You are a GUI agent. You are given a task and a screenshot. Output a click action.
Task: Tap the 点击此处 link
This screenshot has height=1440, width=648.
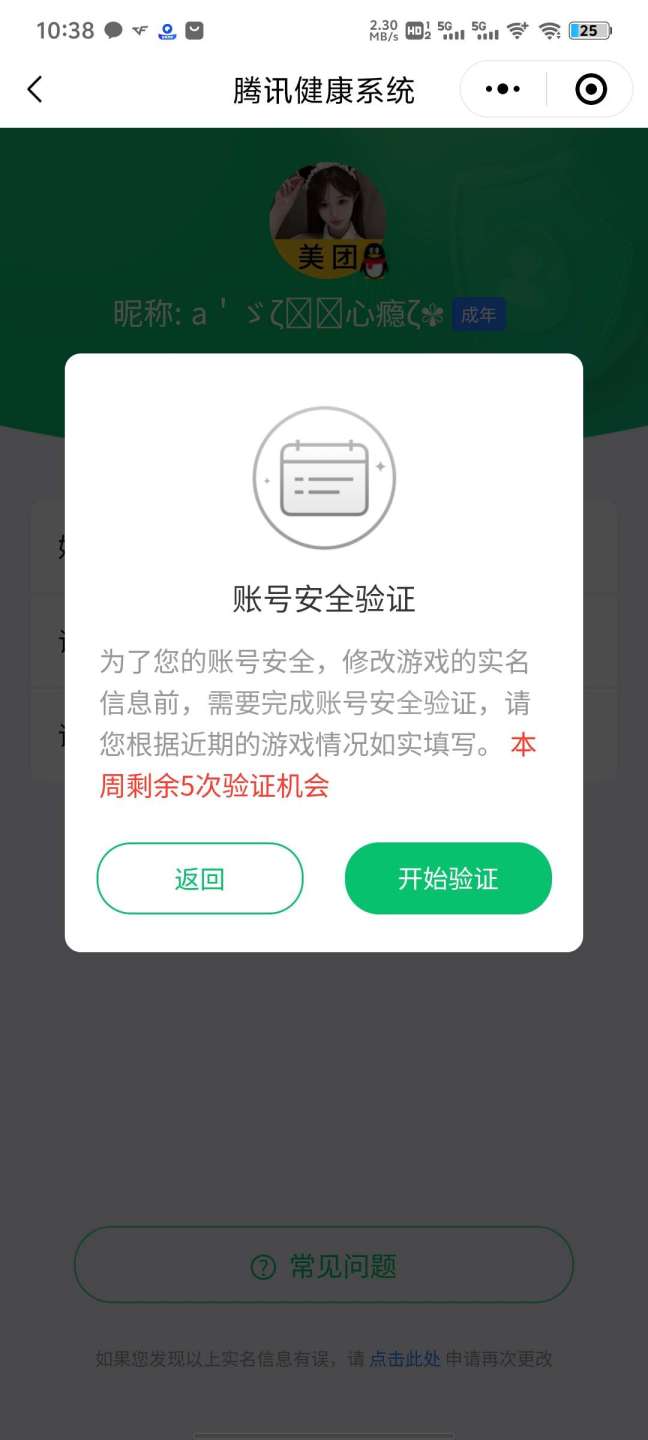tap(405, 1359)
